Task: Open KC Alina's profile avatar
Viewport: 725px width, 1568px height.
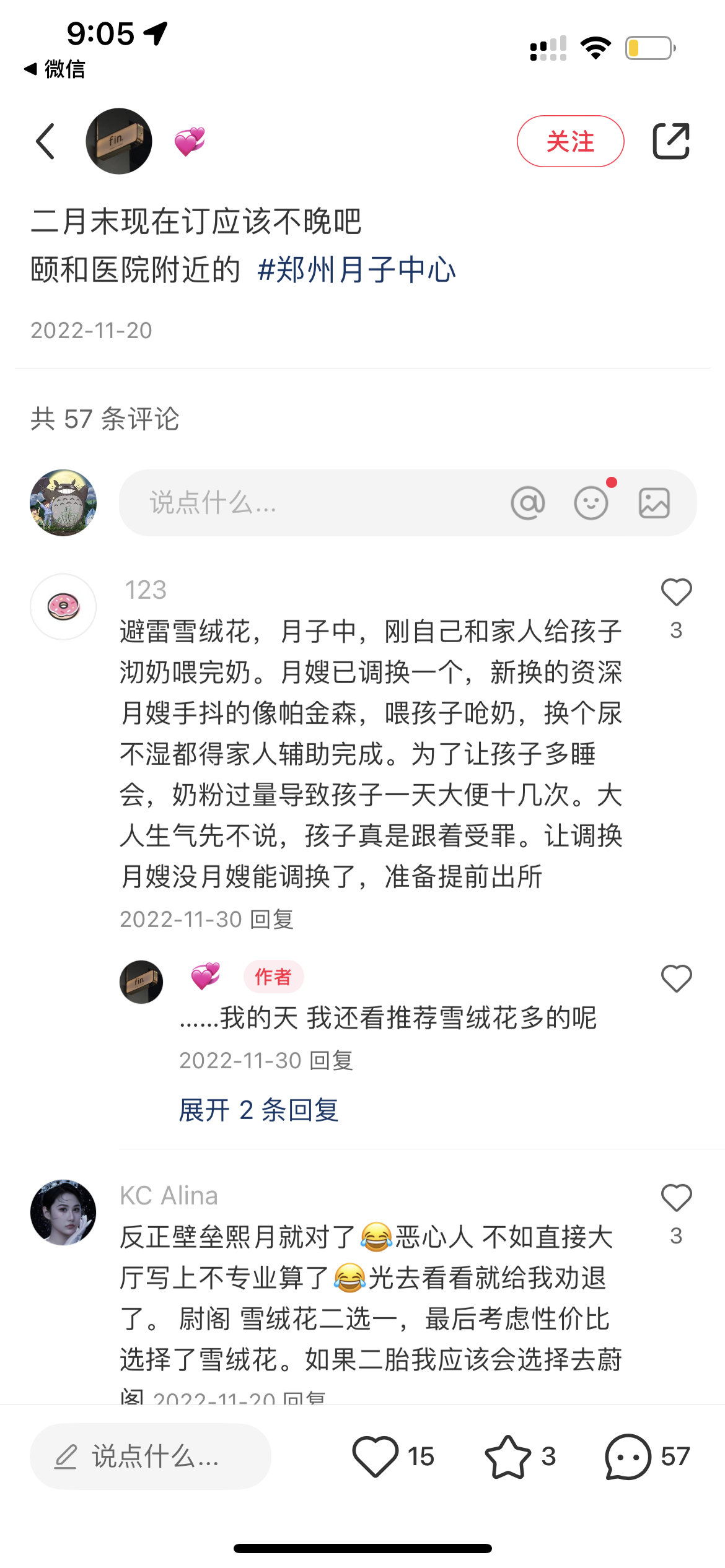Action: [x=63, y=1213]
